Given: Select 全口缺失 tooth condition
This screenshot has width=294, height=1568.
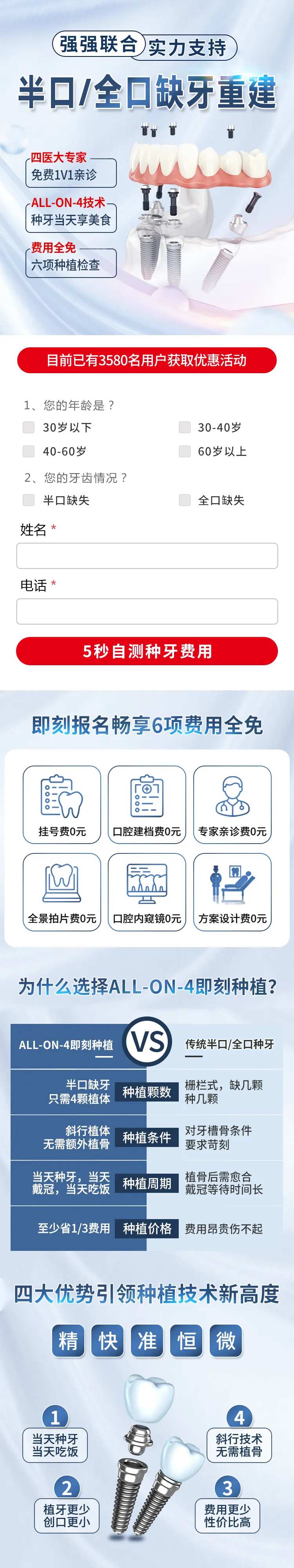Looking at the screenshot, I should click(x=184, y=500).
